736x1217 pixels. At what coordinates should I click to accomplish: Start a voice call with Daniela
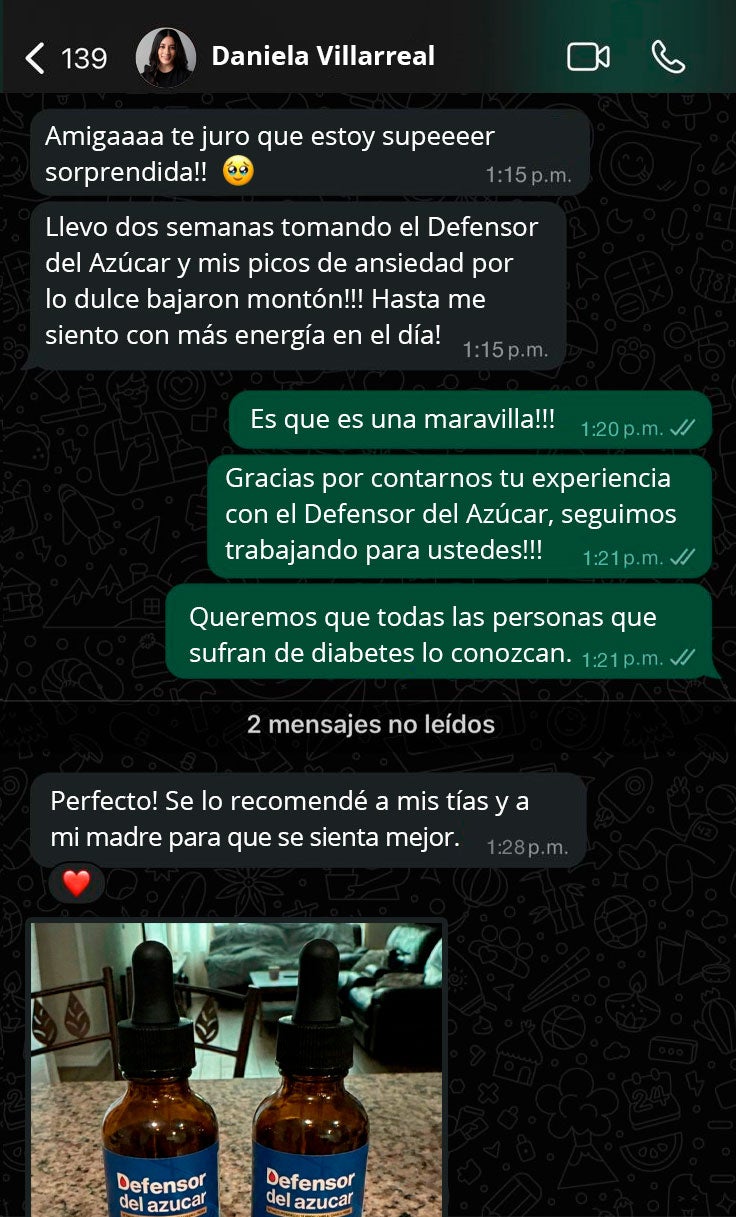click(667, 57)
